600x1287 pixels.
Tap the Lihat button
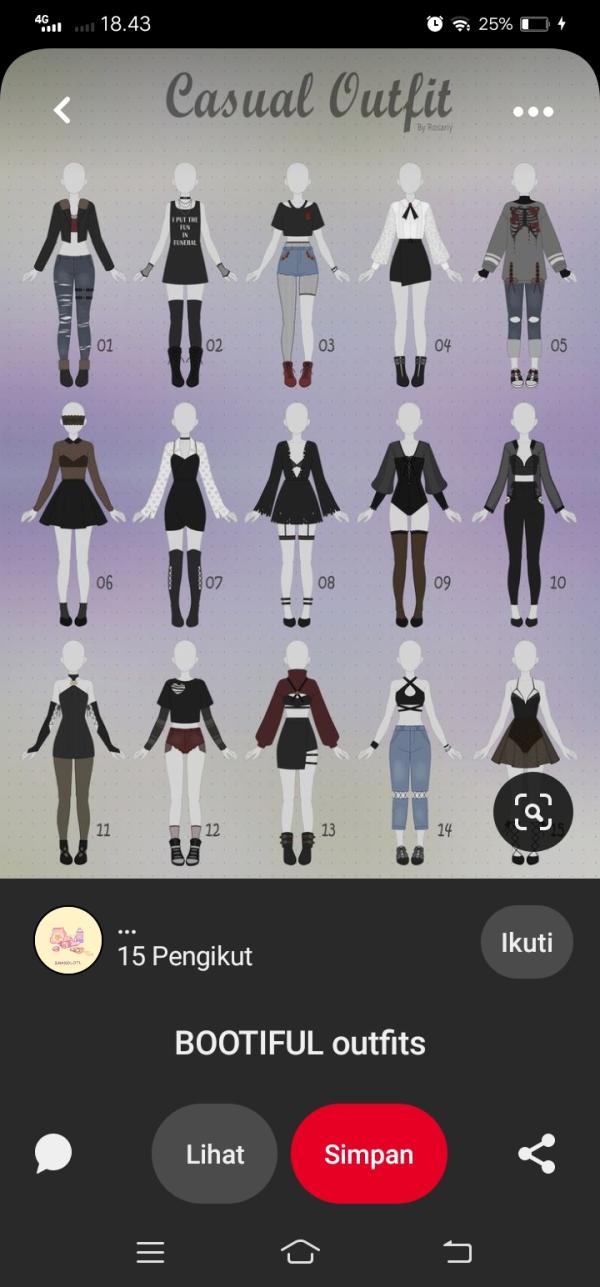tap(215, 1154)
